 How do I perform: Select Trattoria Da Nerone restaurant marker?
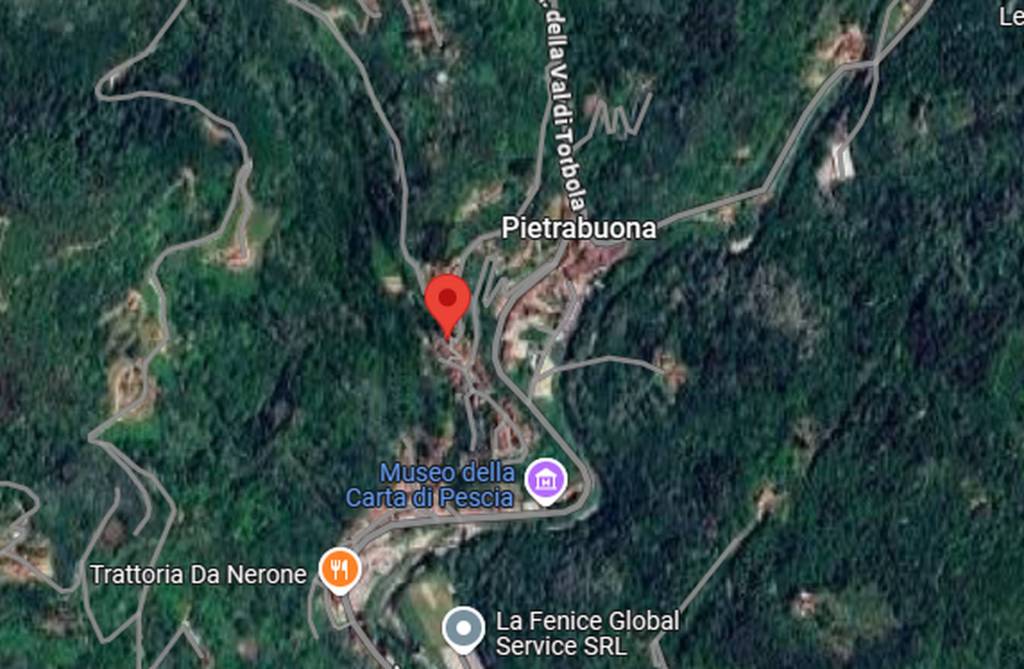coord(340,571)
